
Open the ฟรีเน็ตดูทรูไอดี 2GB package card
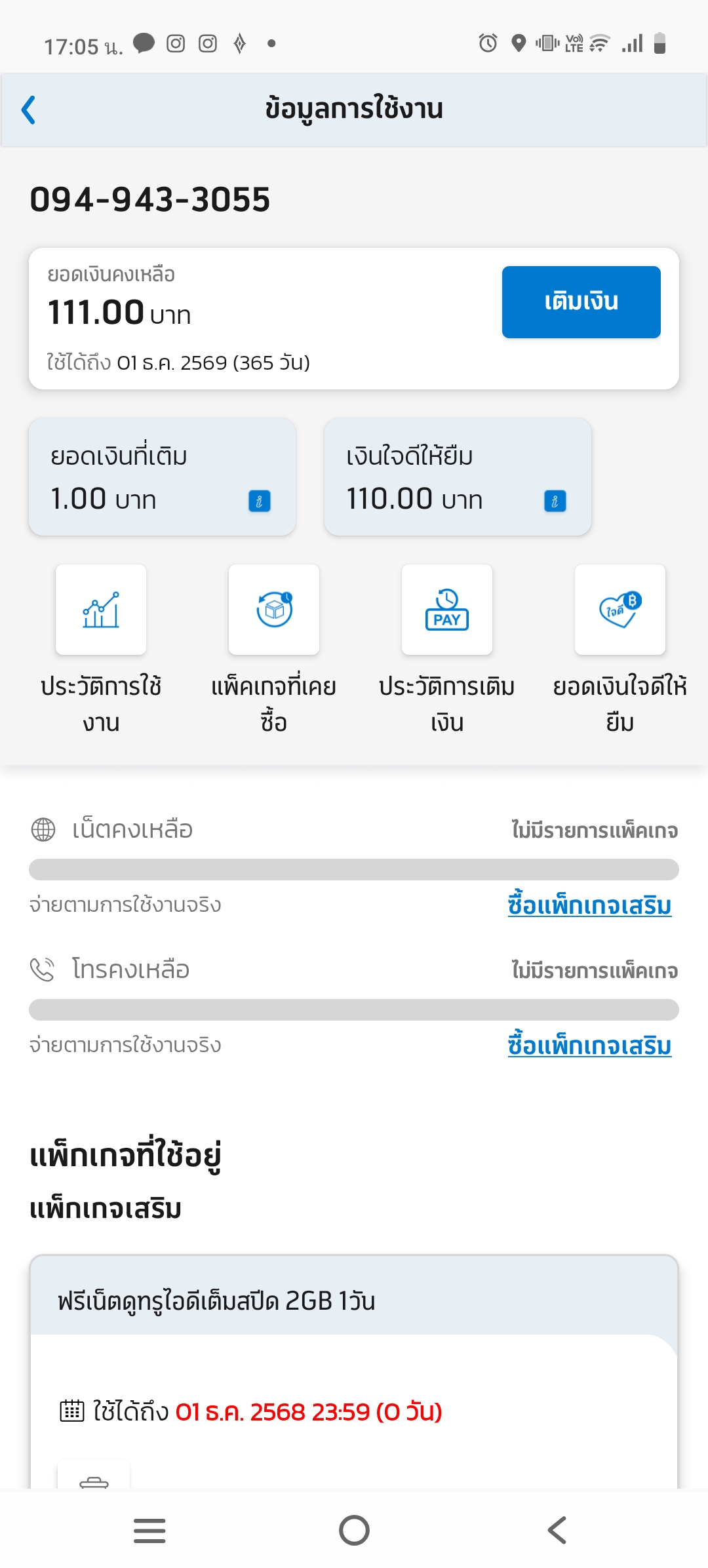tap(354, 1301)
